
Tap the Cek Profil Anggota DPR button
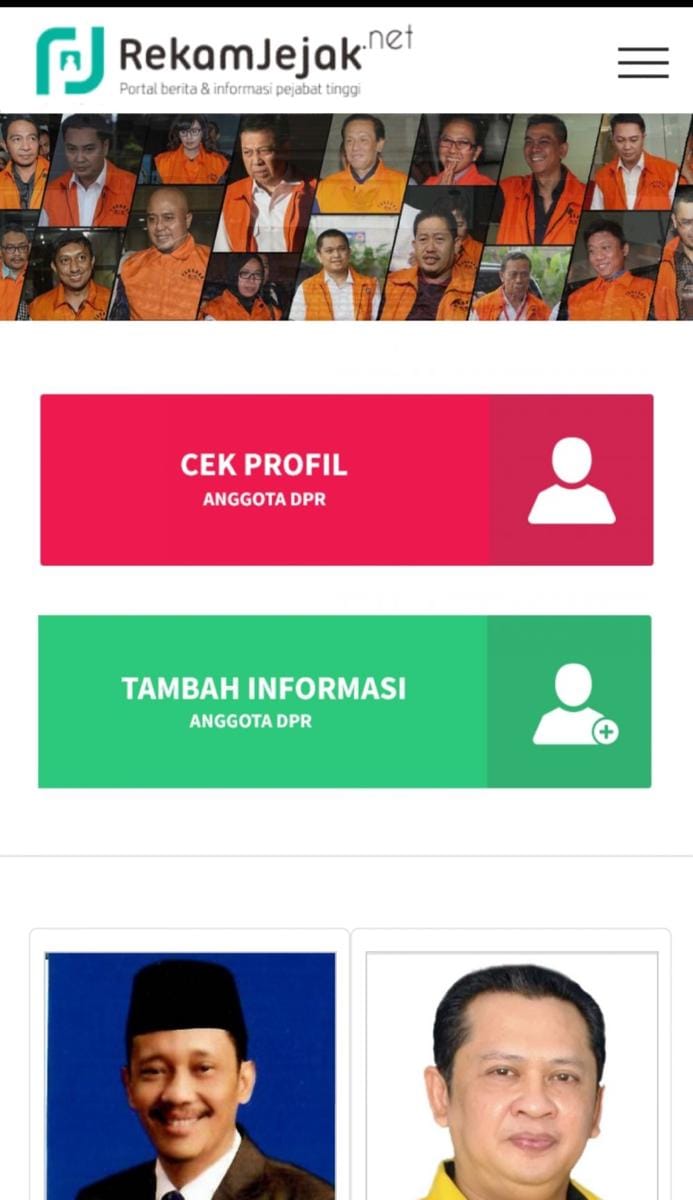[346, 480]
